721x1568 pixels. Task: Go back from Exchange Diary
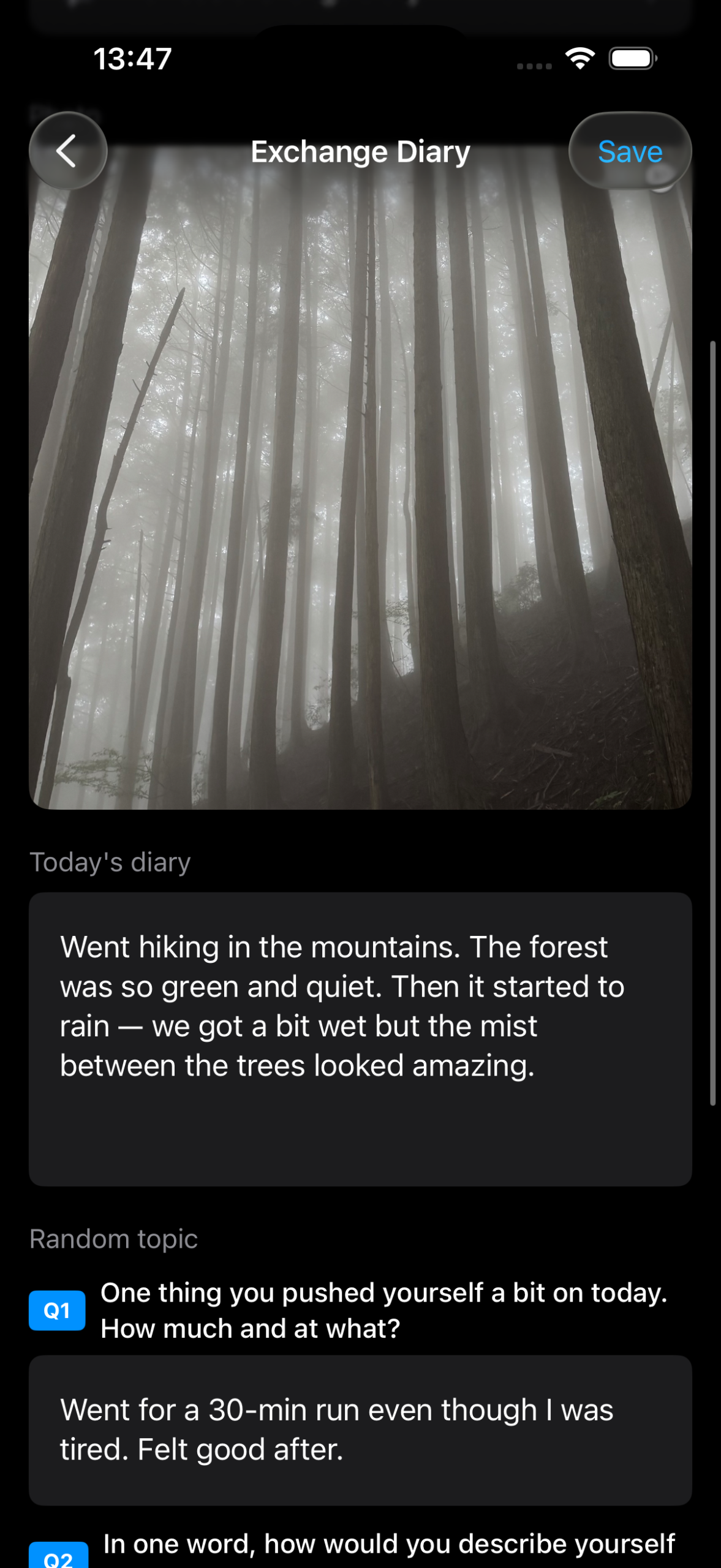[67, 151]
